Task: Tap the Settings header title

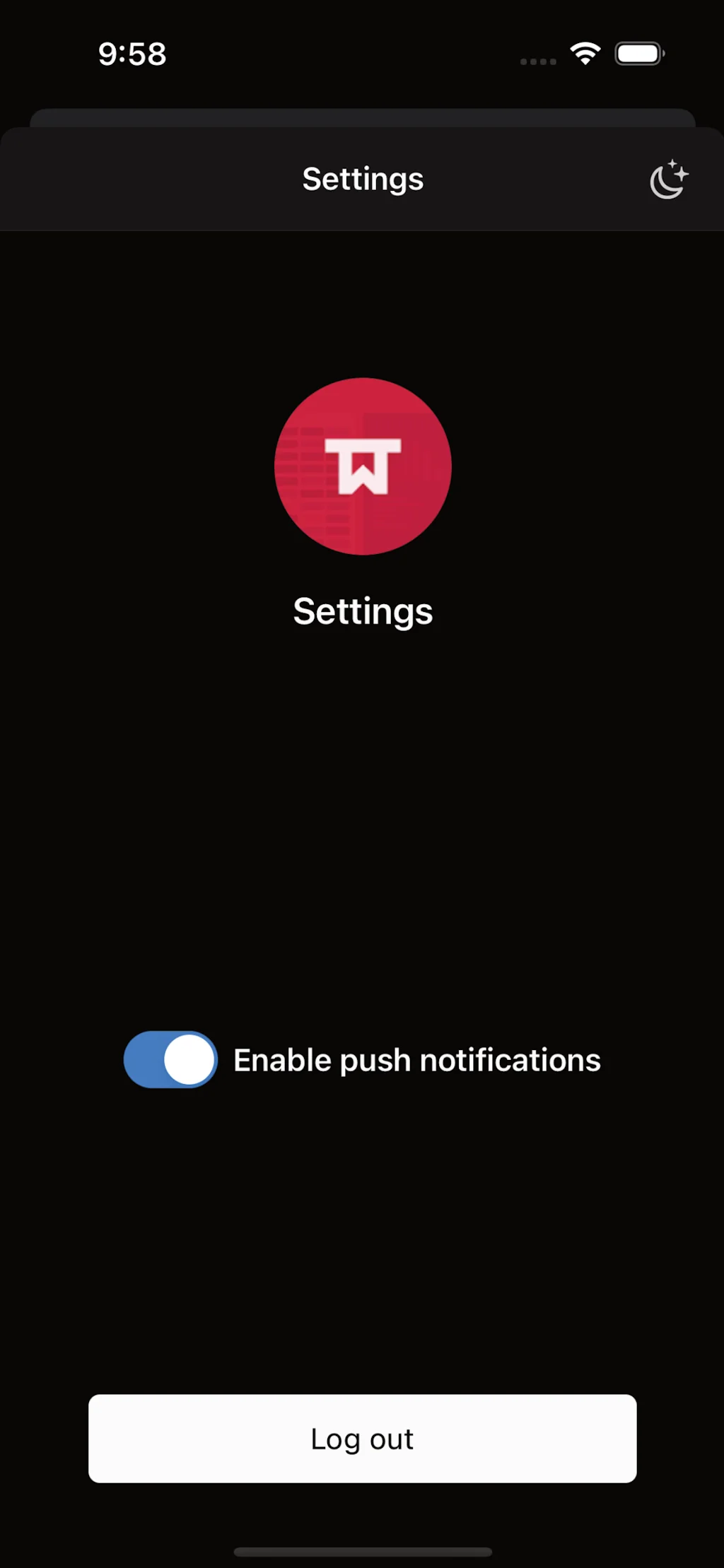Action: point(362,178)
